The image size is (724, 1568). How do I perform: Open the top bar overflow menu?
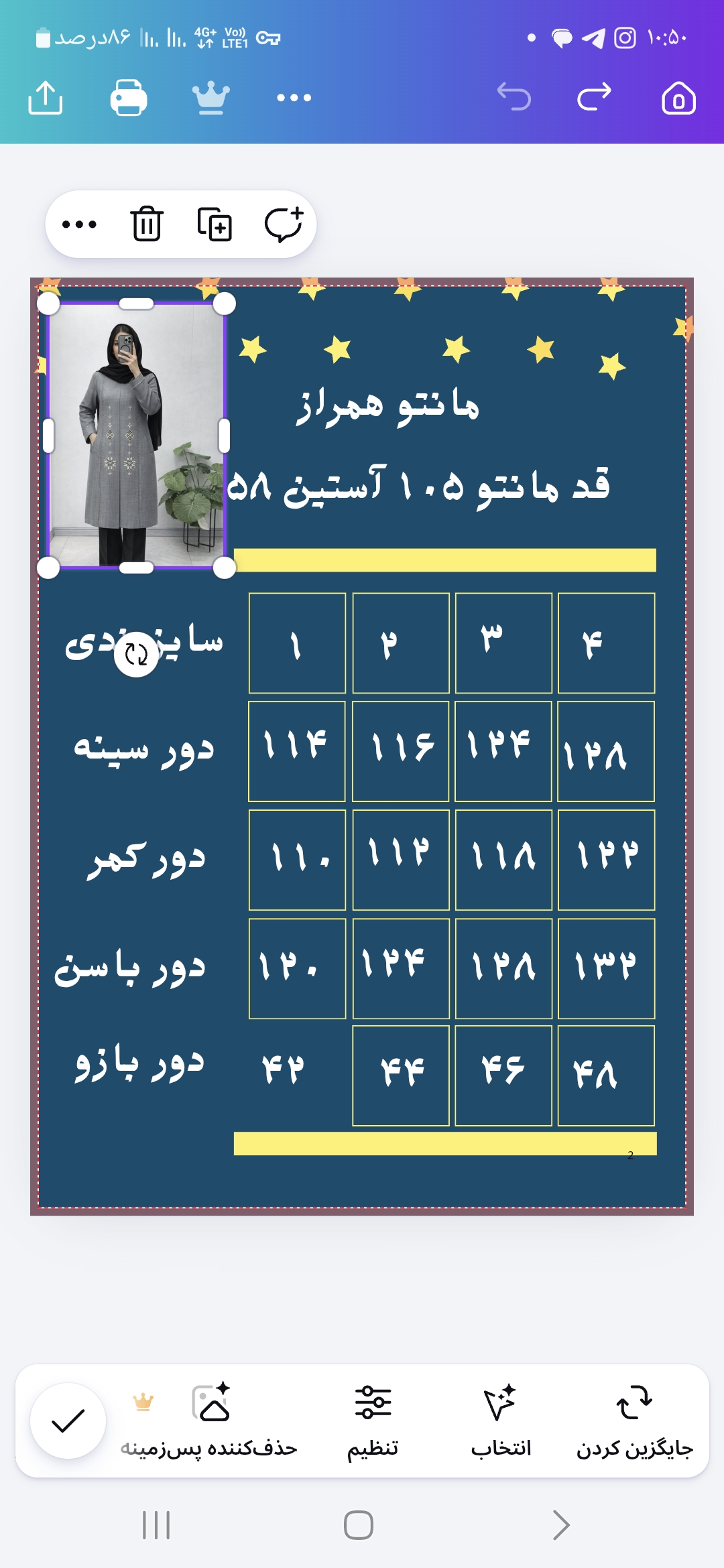click(x=294, y=98)
